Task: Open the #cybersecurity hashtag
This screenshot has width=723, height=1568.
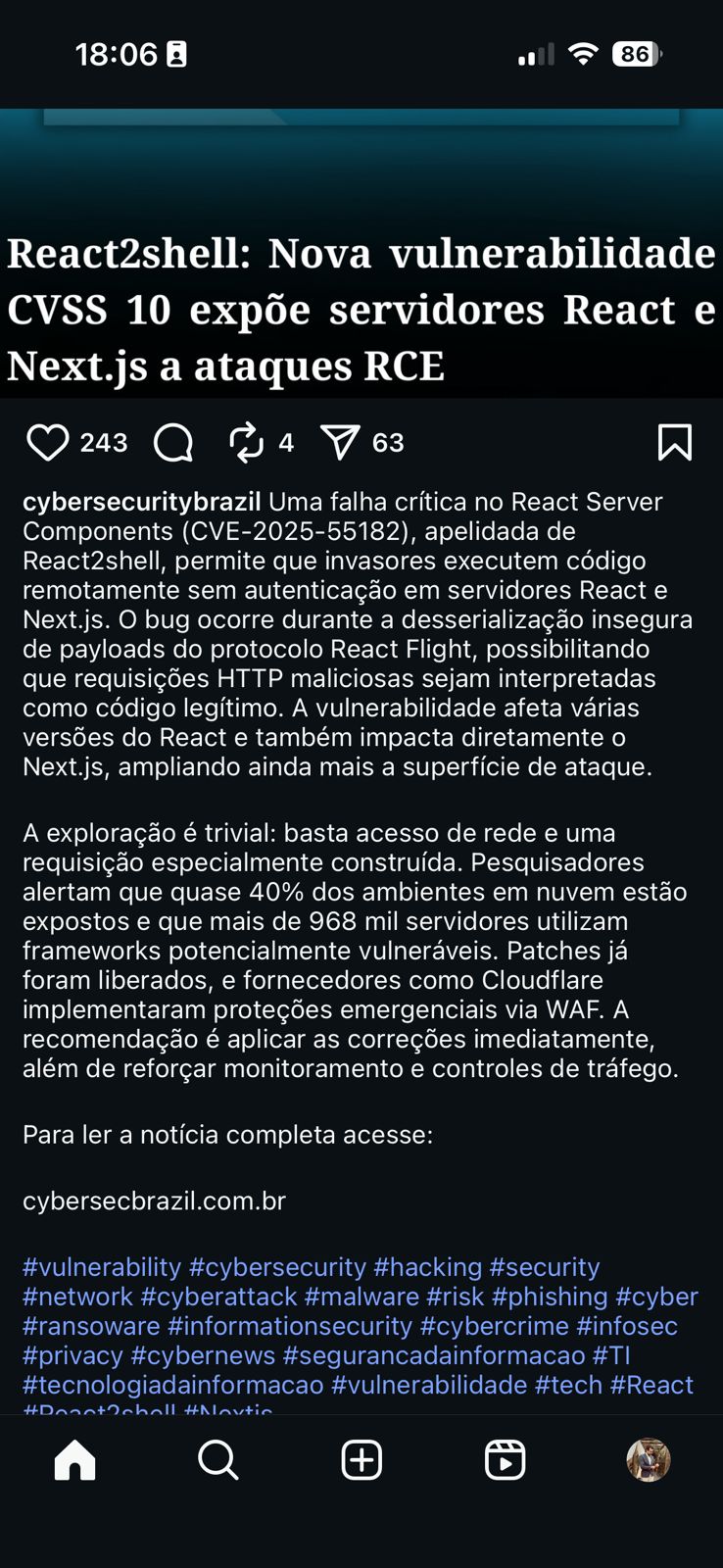Action: [x=277, y=1267]
